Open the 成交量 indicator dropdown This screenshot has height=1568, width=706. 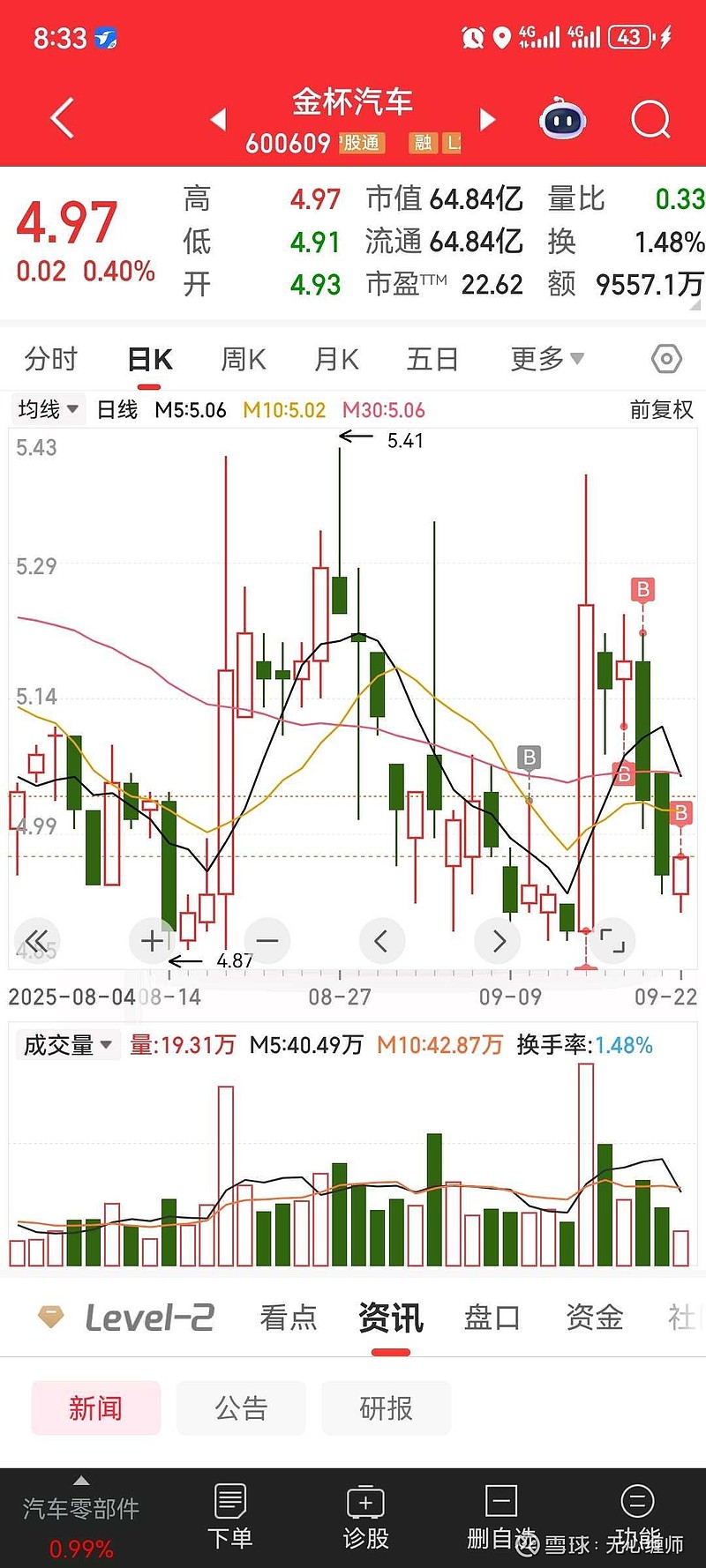click(x=67, y=1045)
